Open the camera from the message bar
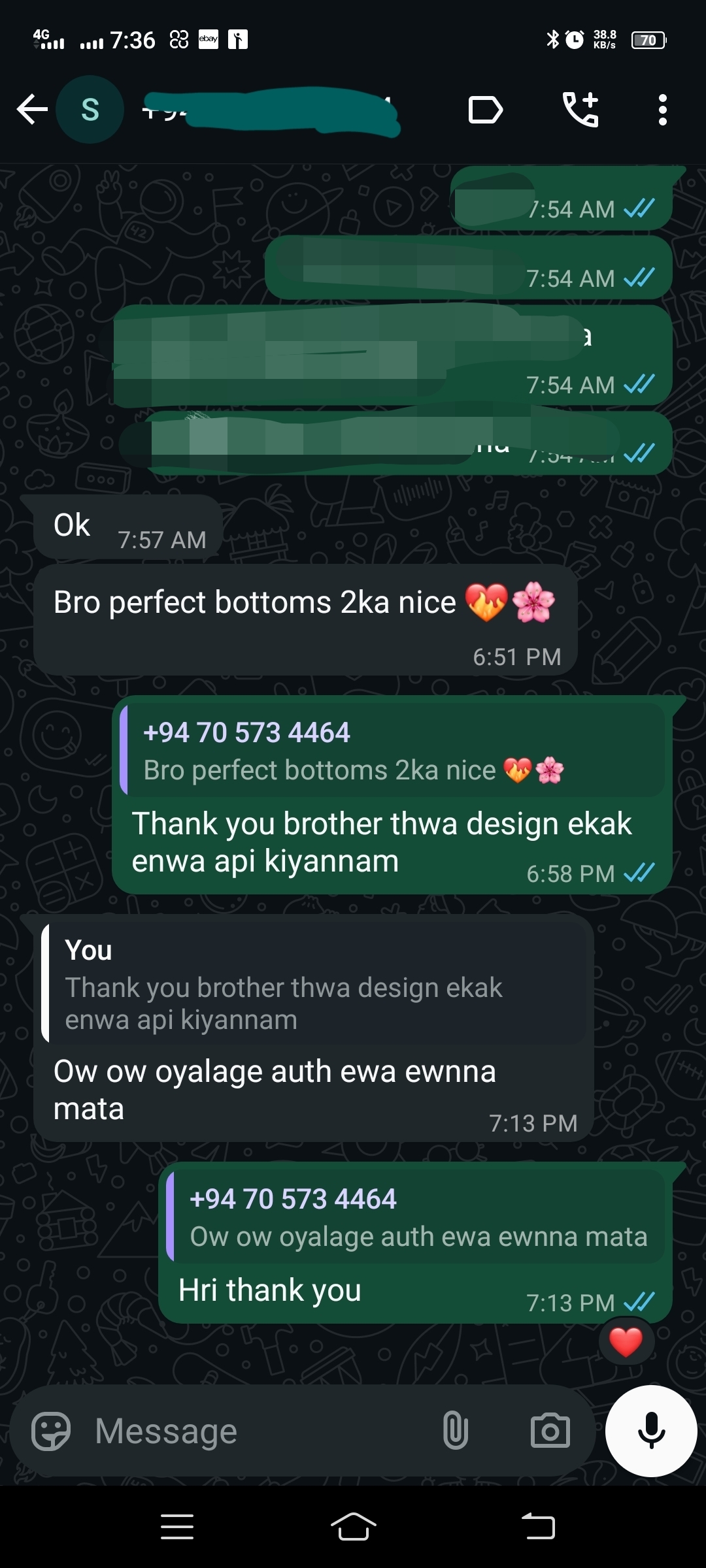This screenshot has width=706, height=1568. click(549, 1431)
